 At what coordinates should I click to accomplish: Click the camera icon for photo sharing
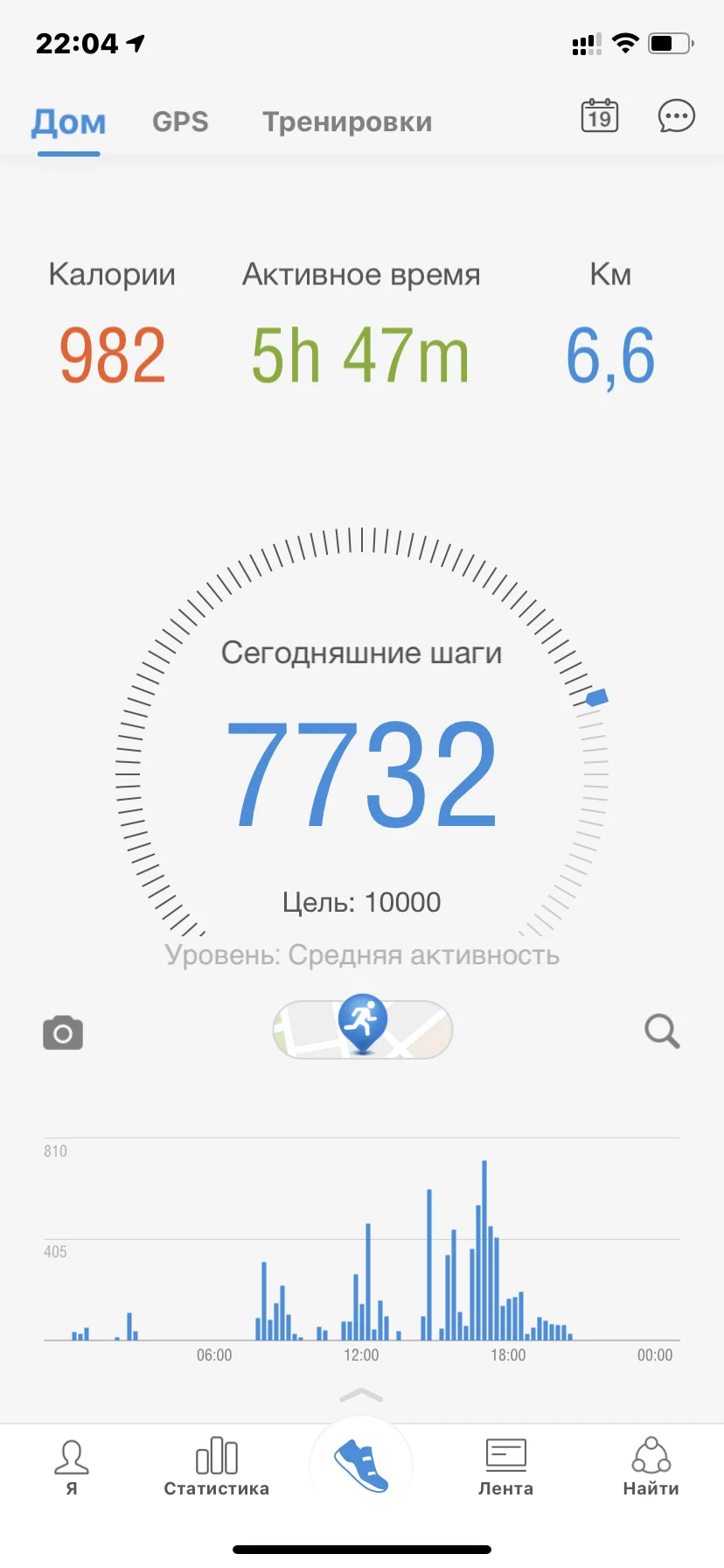(x=61, y=1032)
